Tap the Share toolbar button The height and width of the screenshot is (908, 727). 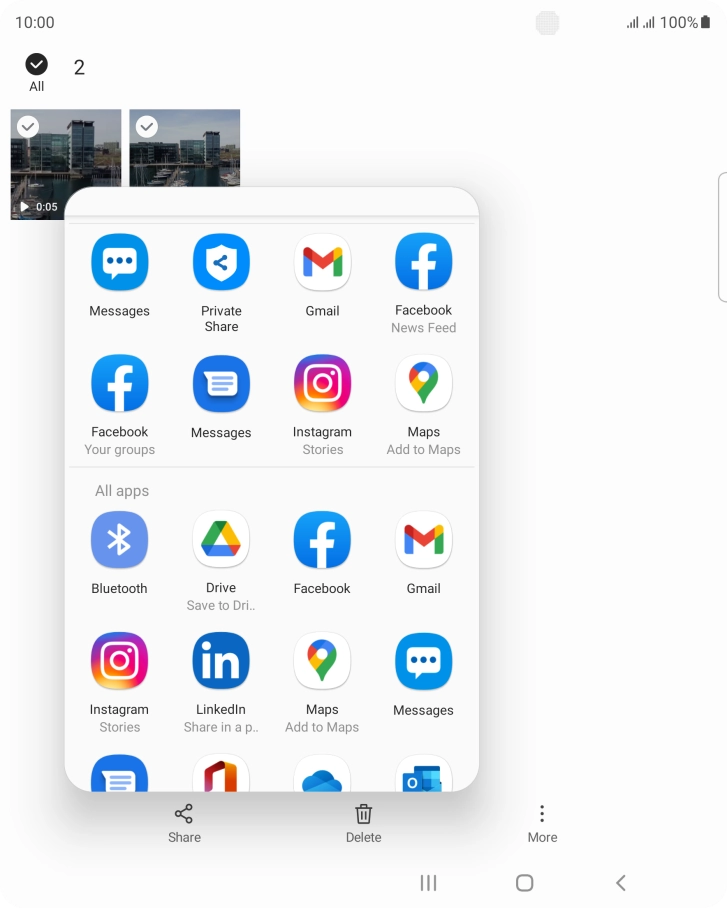point(184,823)
